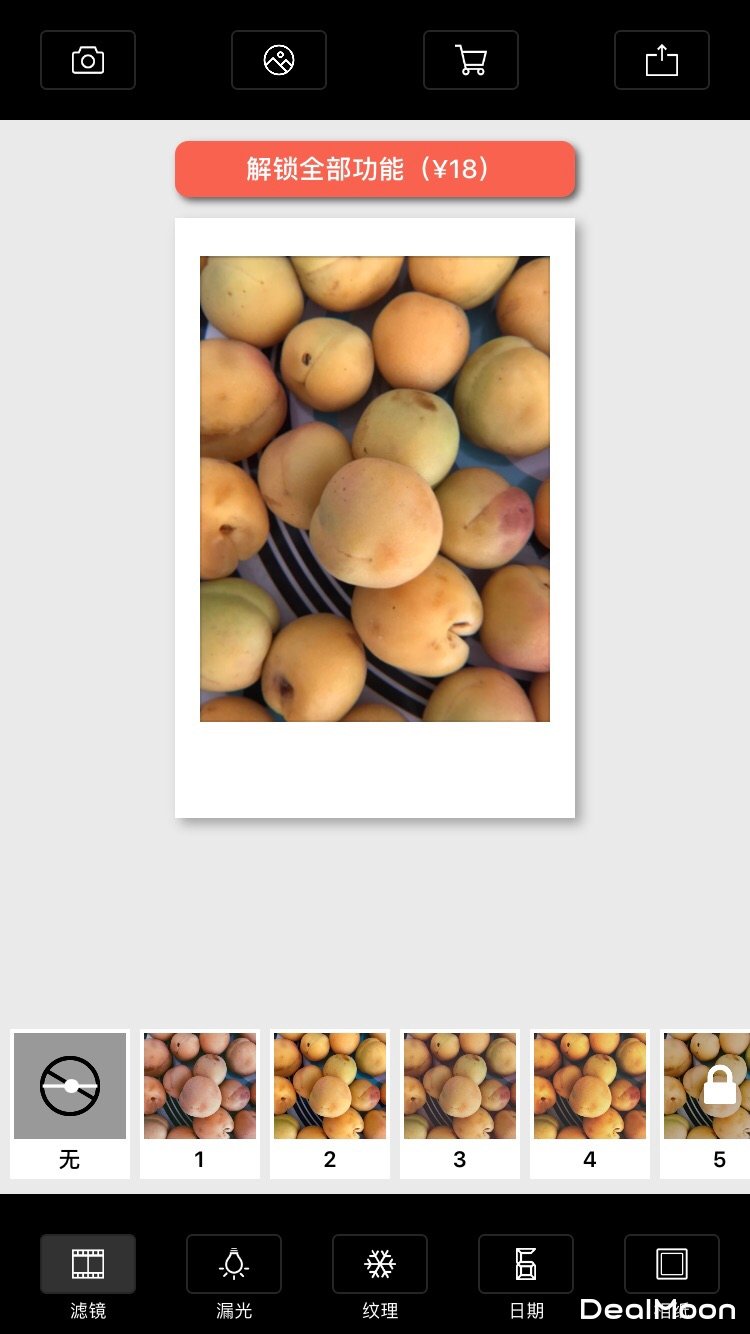The width and height of the screenshot is (750, 1334).
Task: Share or export the photo
Action: (x=662, y=61)
